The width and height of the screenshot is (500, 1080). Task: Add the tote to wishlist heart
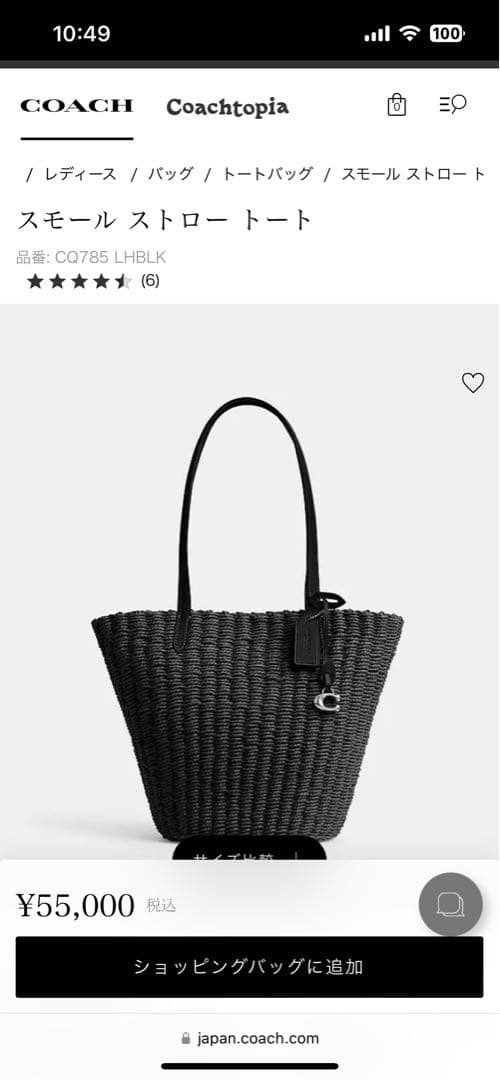(x=472, y=382)
